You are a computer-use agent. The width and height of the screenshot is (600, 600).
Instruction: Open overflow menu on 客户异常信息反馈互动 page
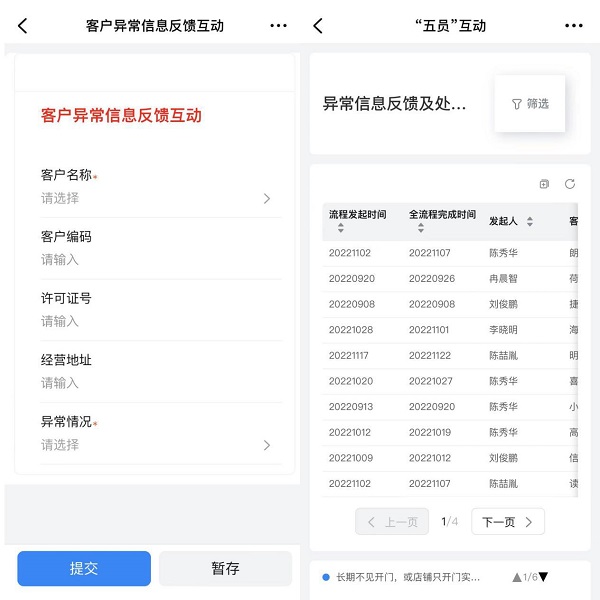tap(279, 26)
